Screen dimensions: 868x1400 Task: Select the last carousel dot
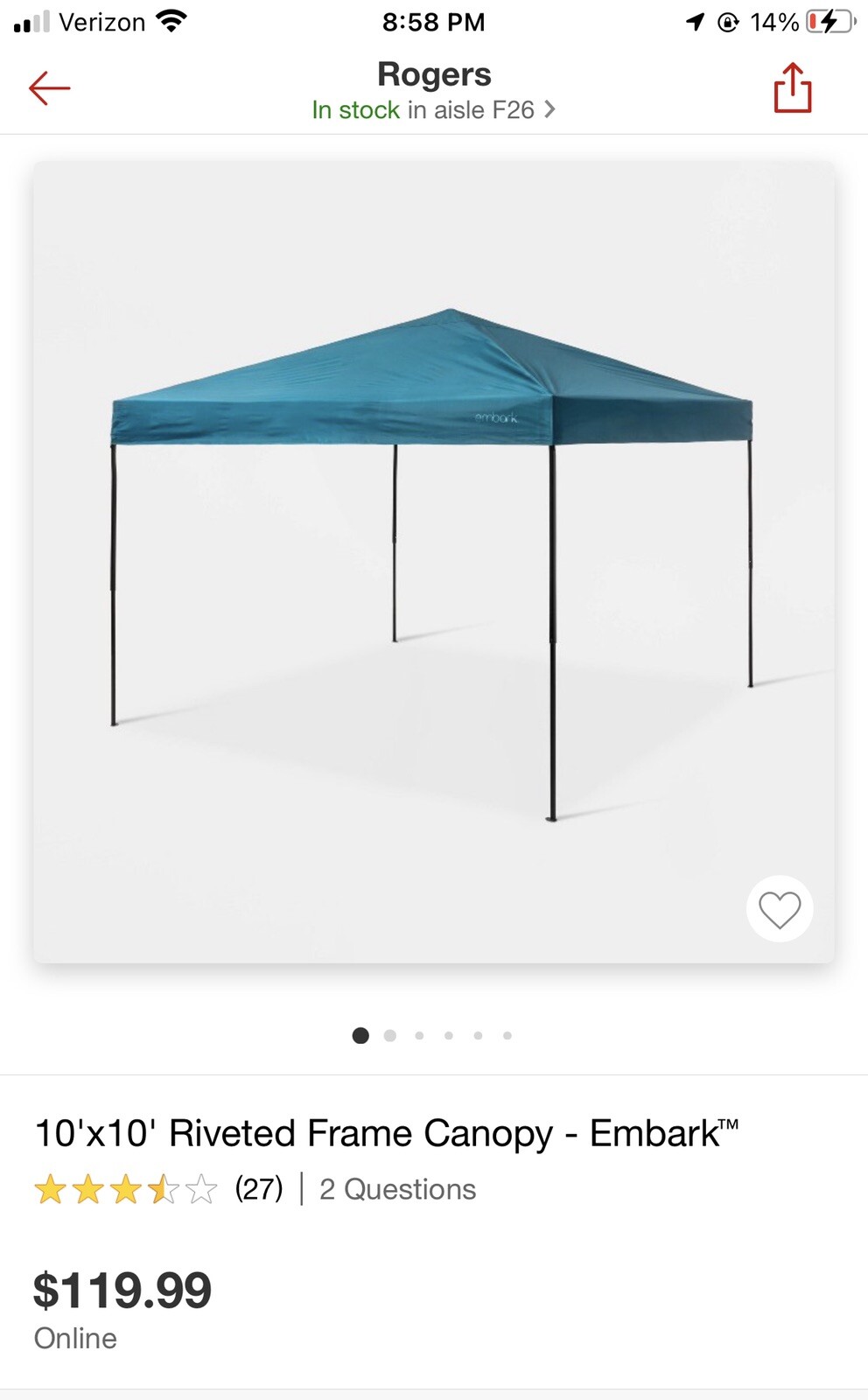coord(507,1035)
